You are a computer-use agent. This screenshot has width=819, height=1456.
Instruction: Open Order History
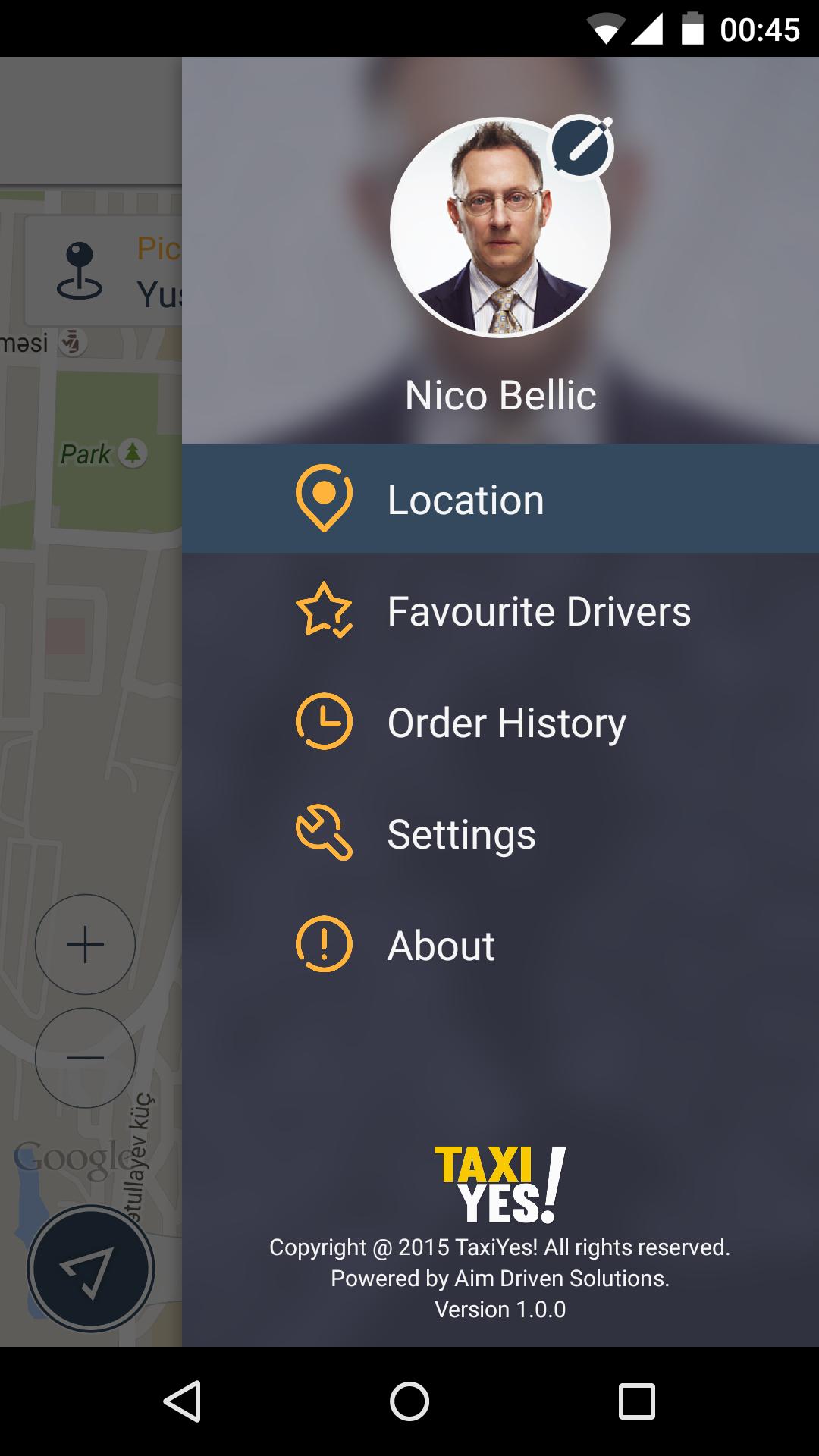[500, 722]
